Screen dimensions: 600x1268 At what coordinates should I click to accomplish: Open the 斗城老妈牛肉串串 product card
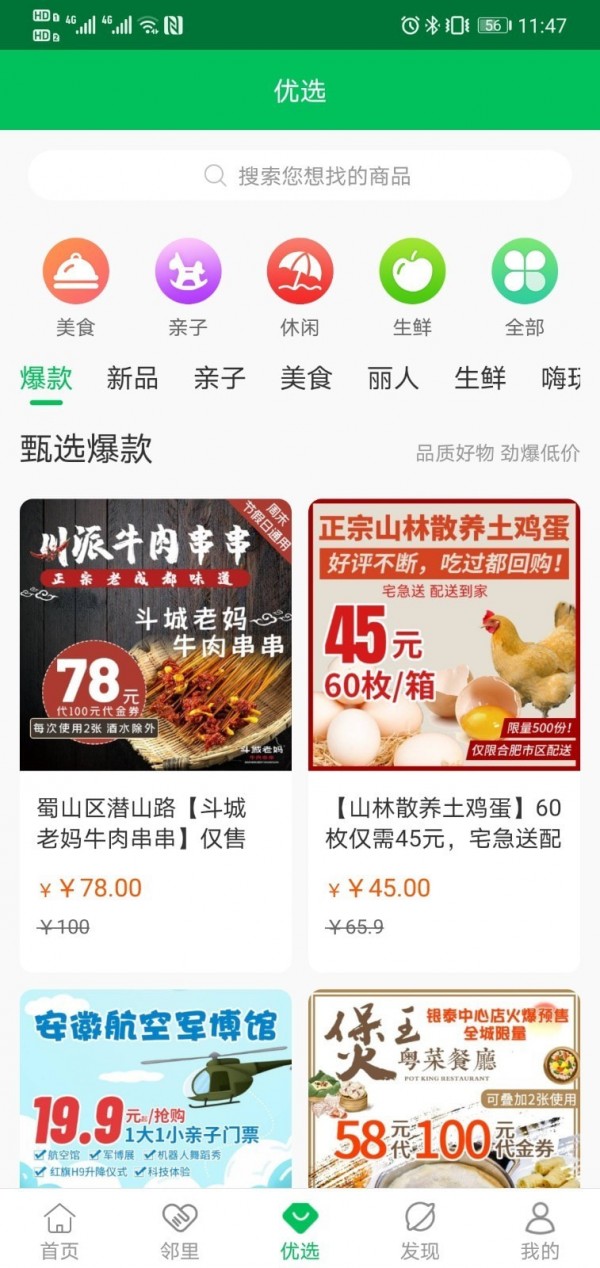[156, 735]
